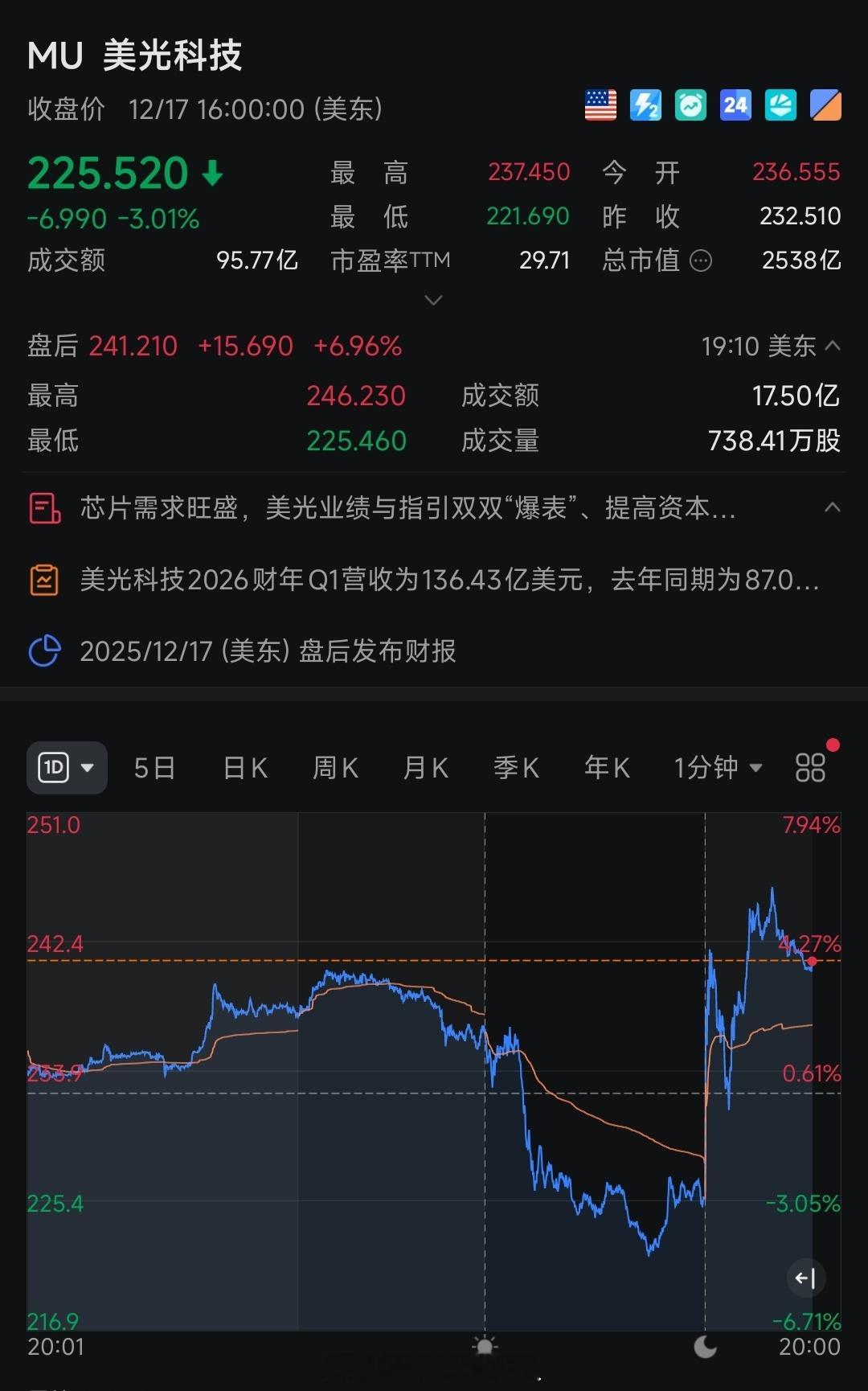Click the arrow button at chart bottom right

coord(806,1278)
